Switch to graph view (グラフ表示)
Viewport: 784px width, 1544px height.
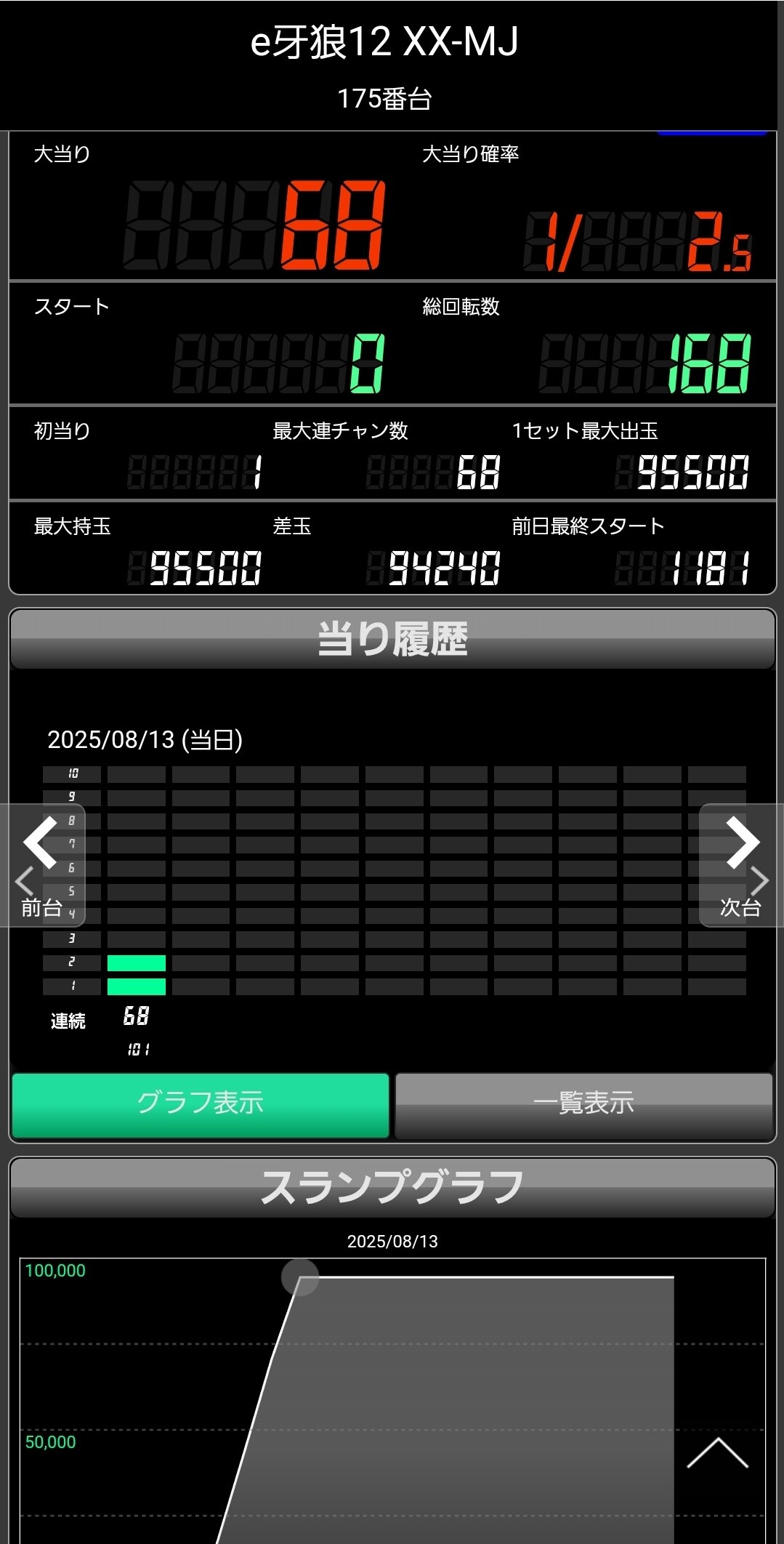[201, 1104]
